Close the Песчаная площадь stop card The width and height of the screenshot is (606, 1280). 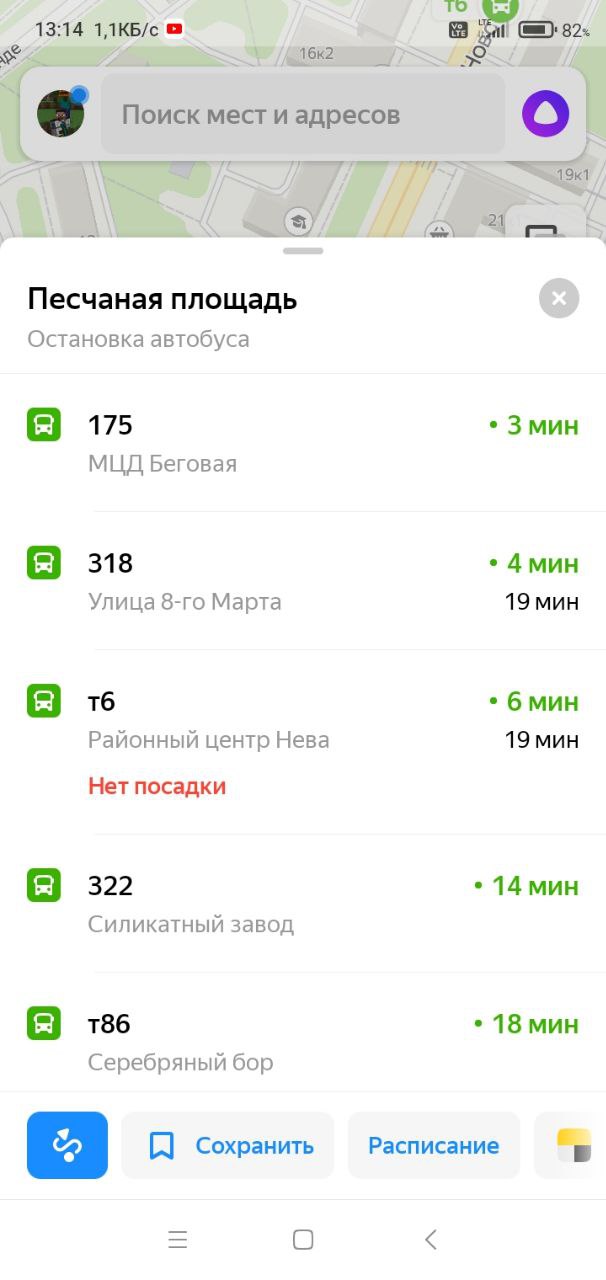click(559, 298)
